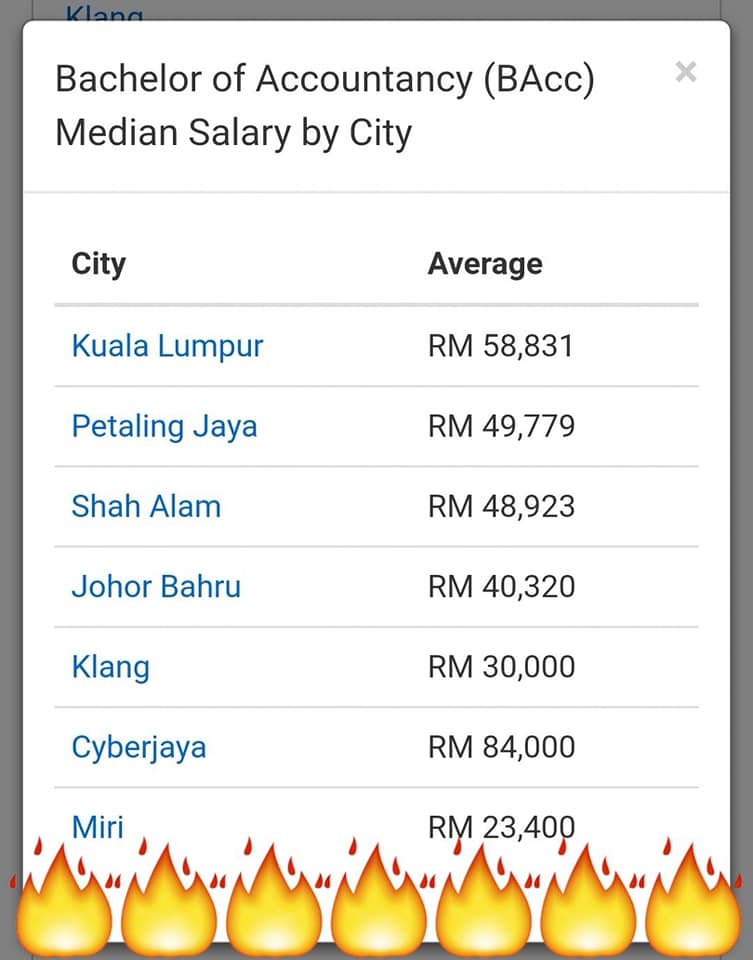View salary details for Johor Bahru
The image size is (753, 960).
point(156,587)
